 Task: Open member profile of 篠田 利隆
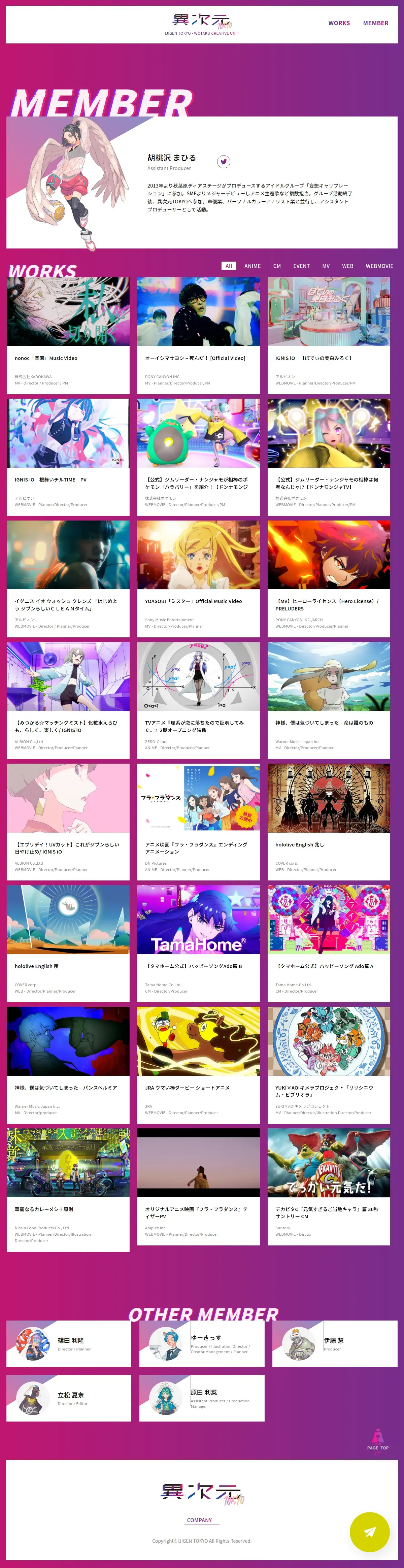[x=69, y=1343]
